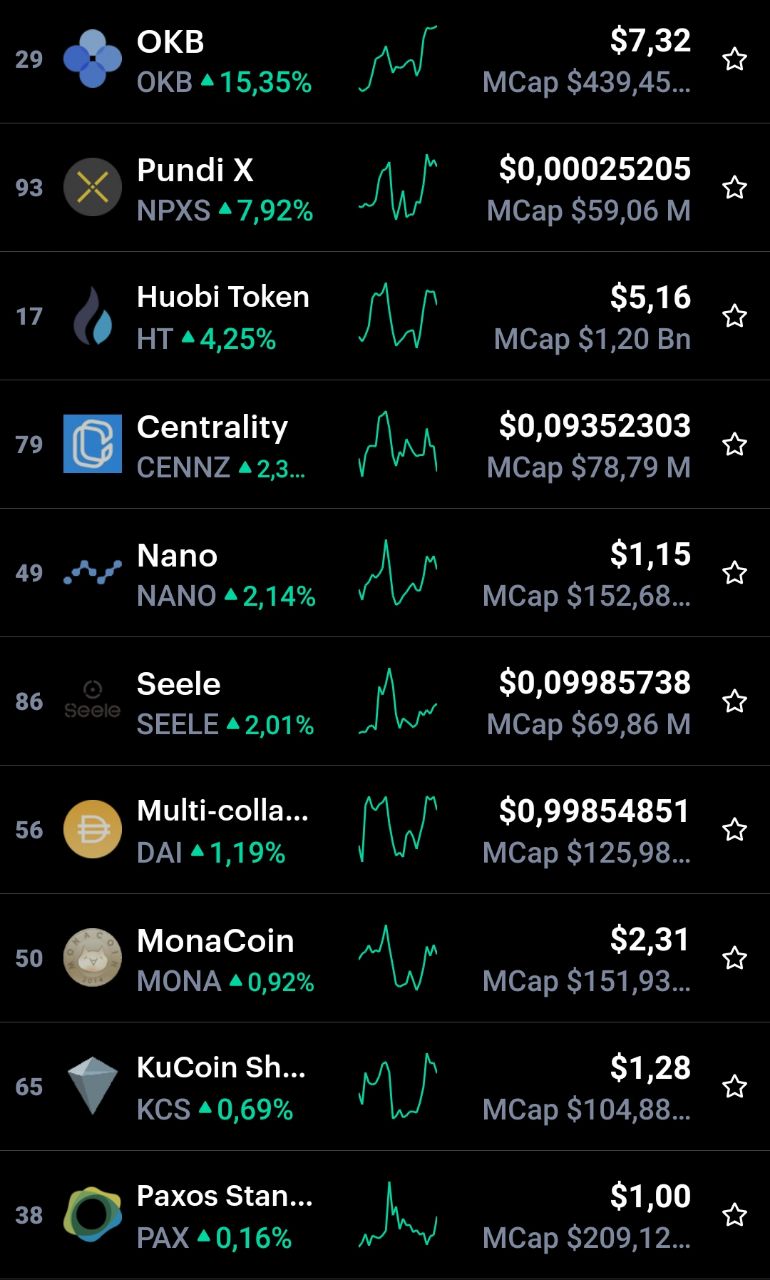Screen dimensions: 770x1280
Task: Open the Seele coin row
Action: tap(385, 701)
